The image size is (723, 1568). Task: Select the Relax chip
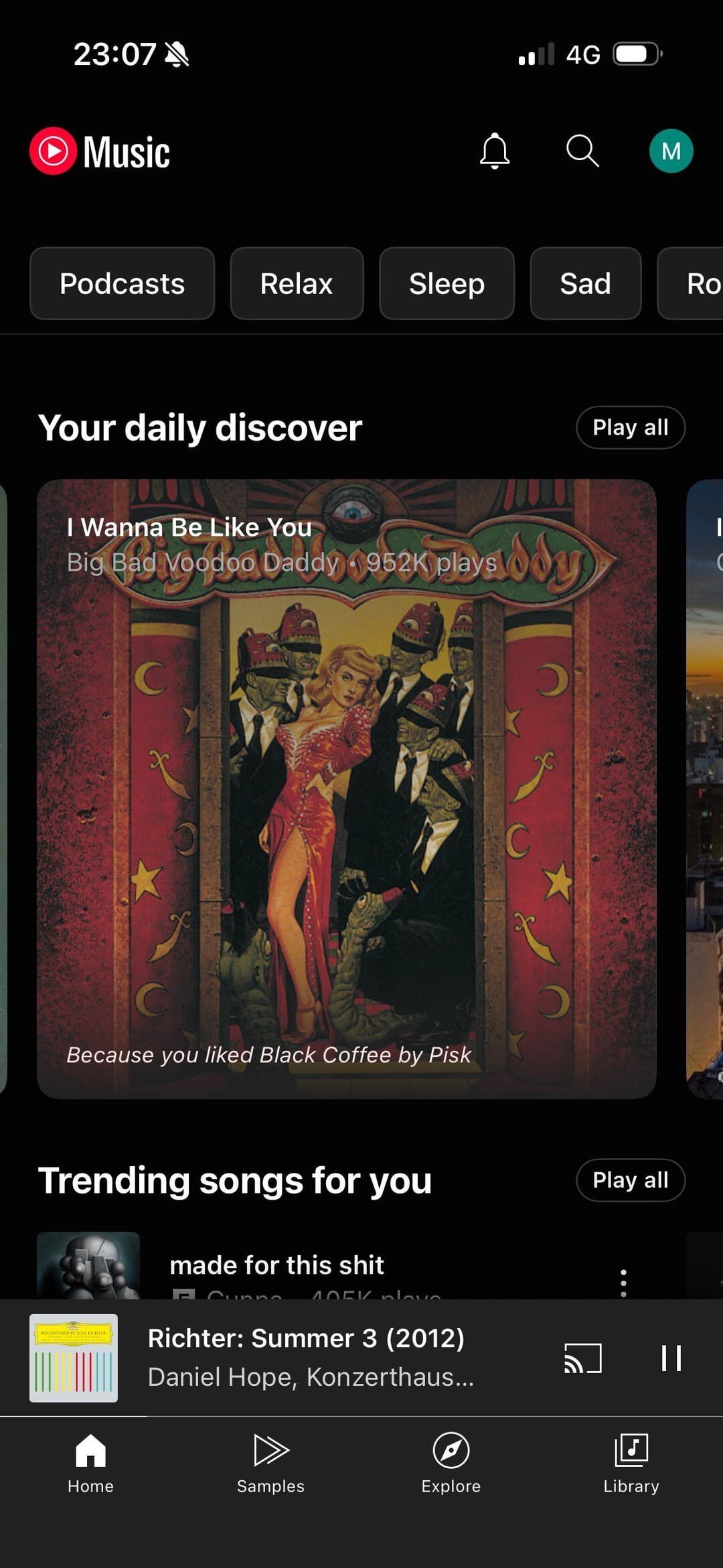297,283
